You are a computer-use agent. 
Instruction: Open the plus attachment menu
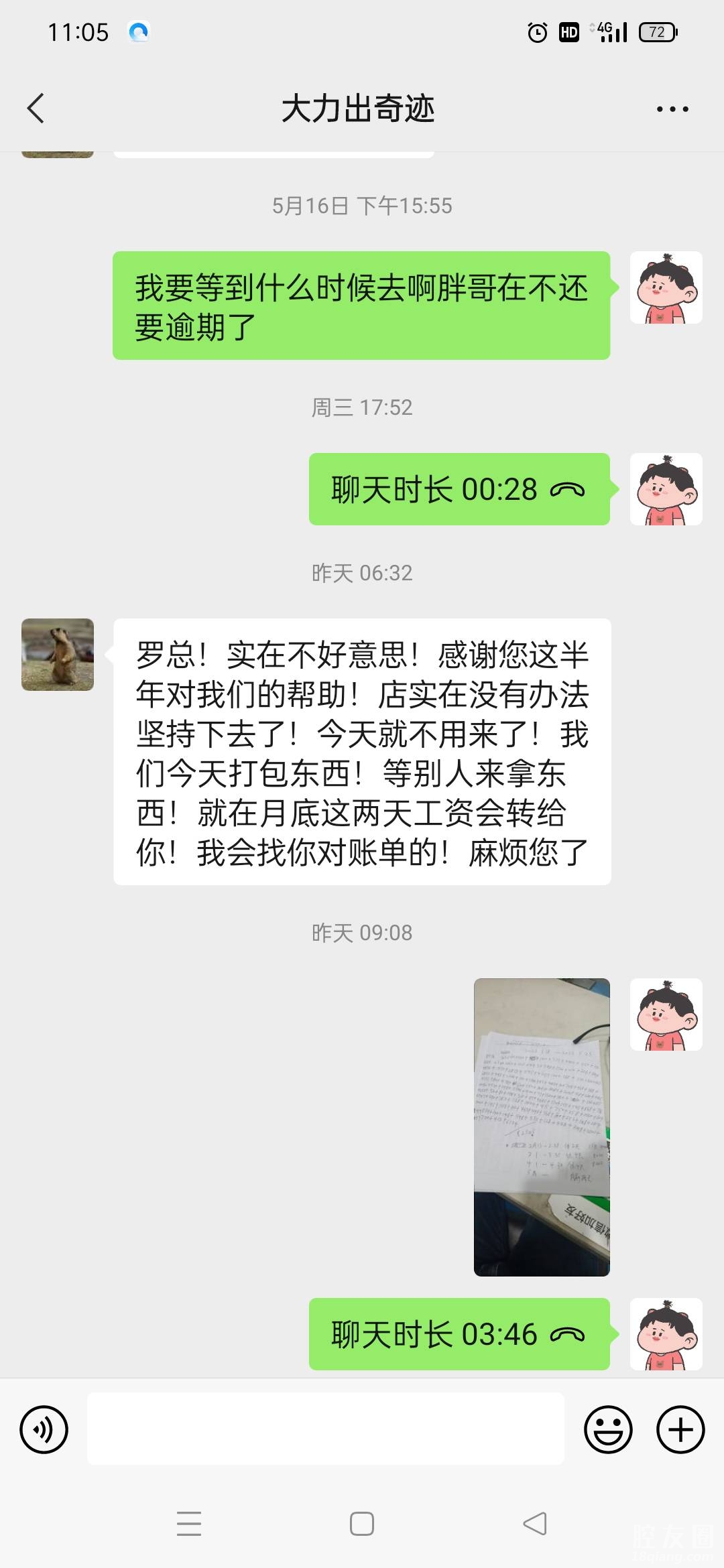pyautogui.click(x=680, y=1429)
